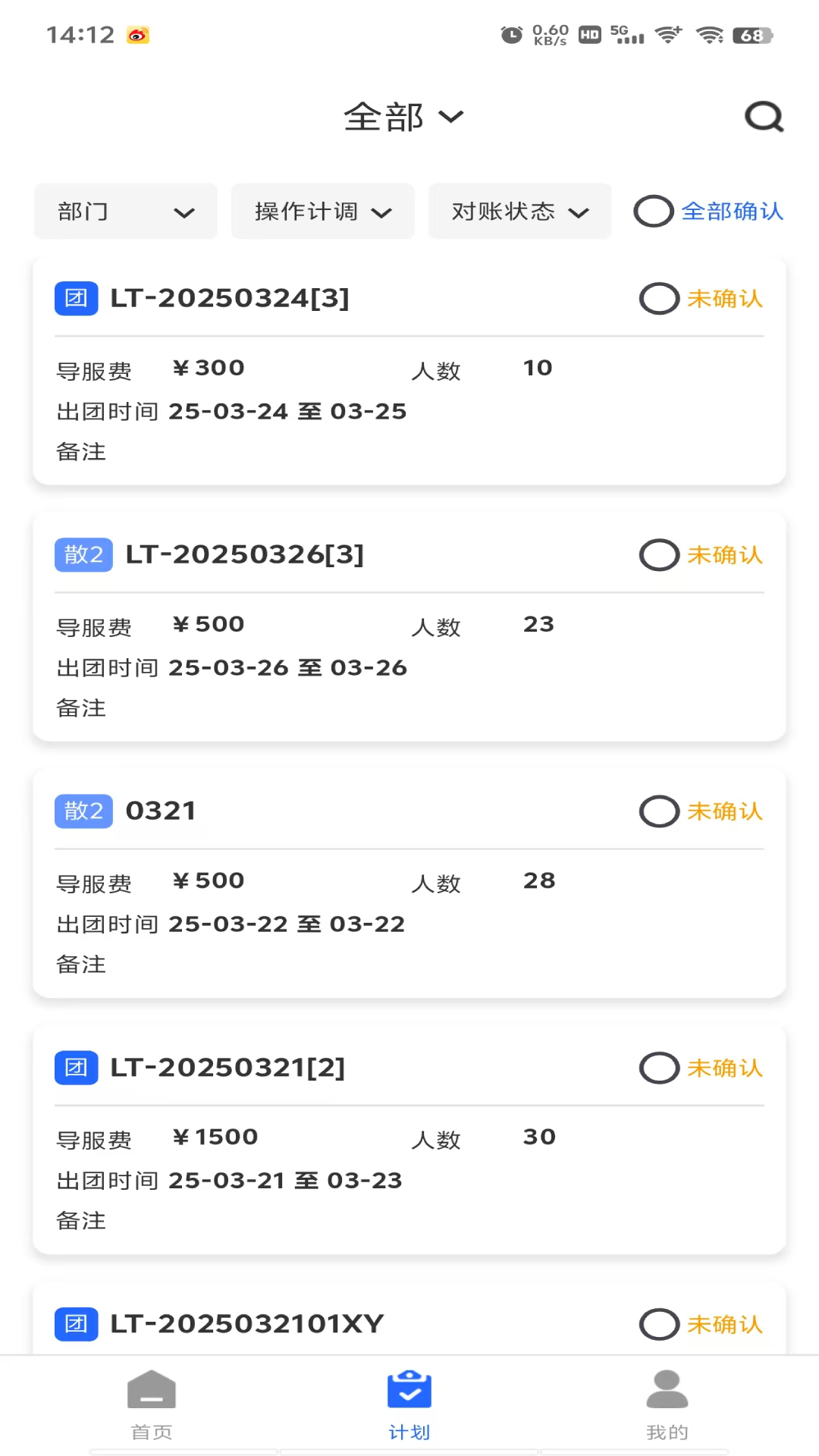The width and height of the screenshot is (819, 1456).
Task: Expand the 对账状态 filter
Action: click(520, 211)
